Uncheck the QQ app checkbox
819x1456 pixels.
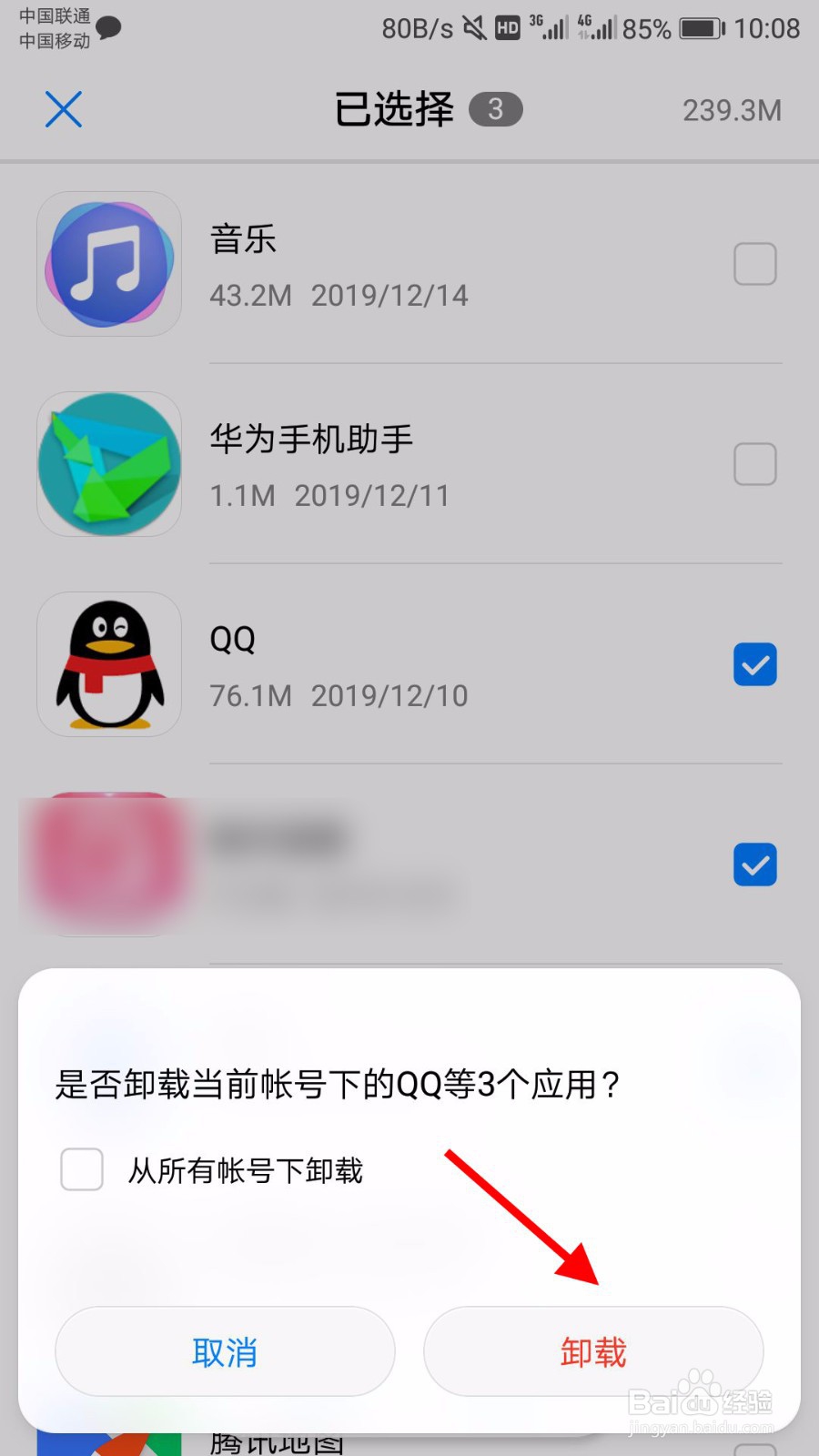point(755,664)
